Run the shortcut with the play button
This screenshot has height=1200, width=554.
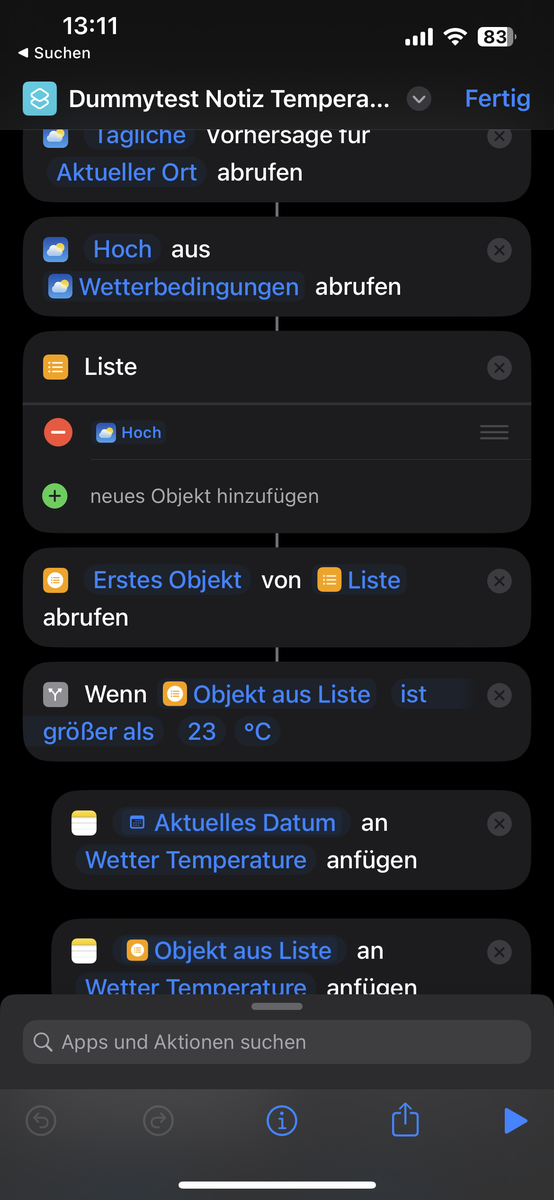click(515, 1121)
